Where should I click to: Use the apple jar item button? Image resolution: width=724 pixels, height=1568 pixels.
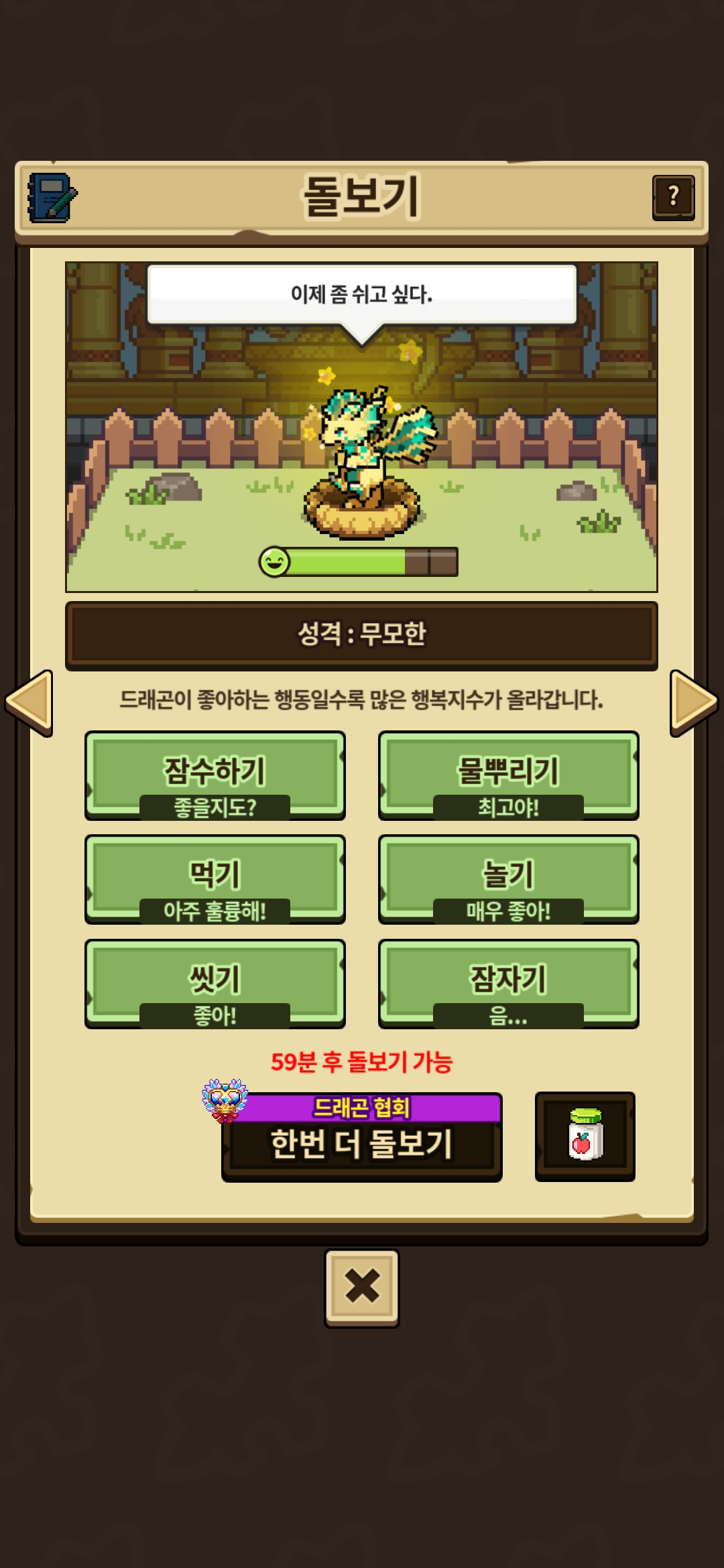pyautogui.click(x=585, y=1136)
